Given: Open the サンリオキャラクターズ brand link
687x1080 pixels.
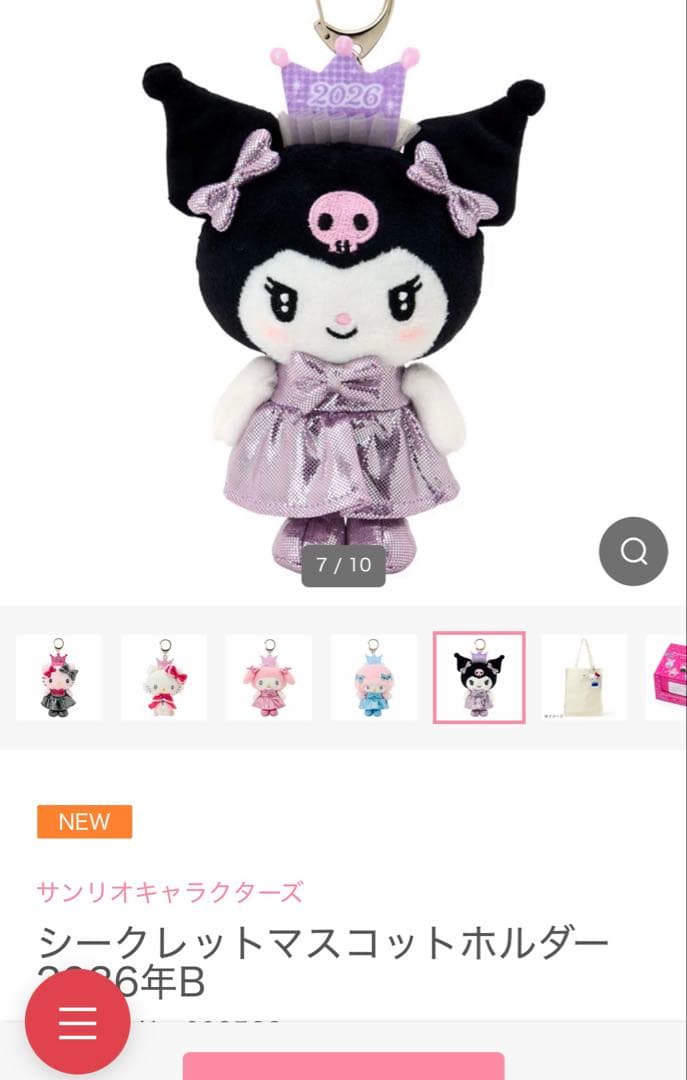Looking at the screenshot, I should 170,891.
